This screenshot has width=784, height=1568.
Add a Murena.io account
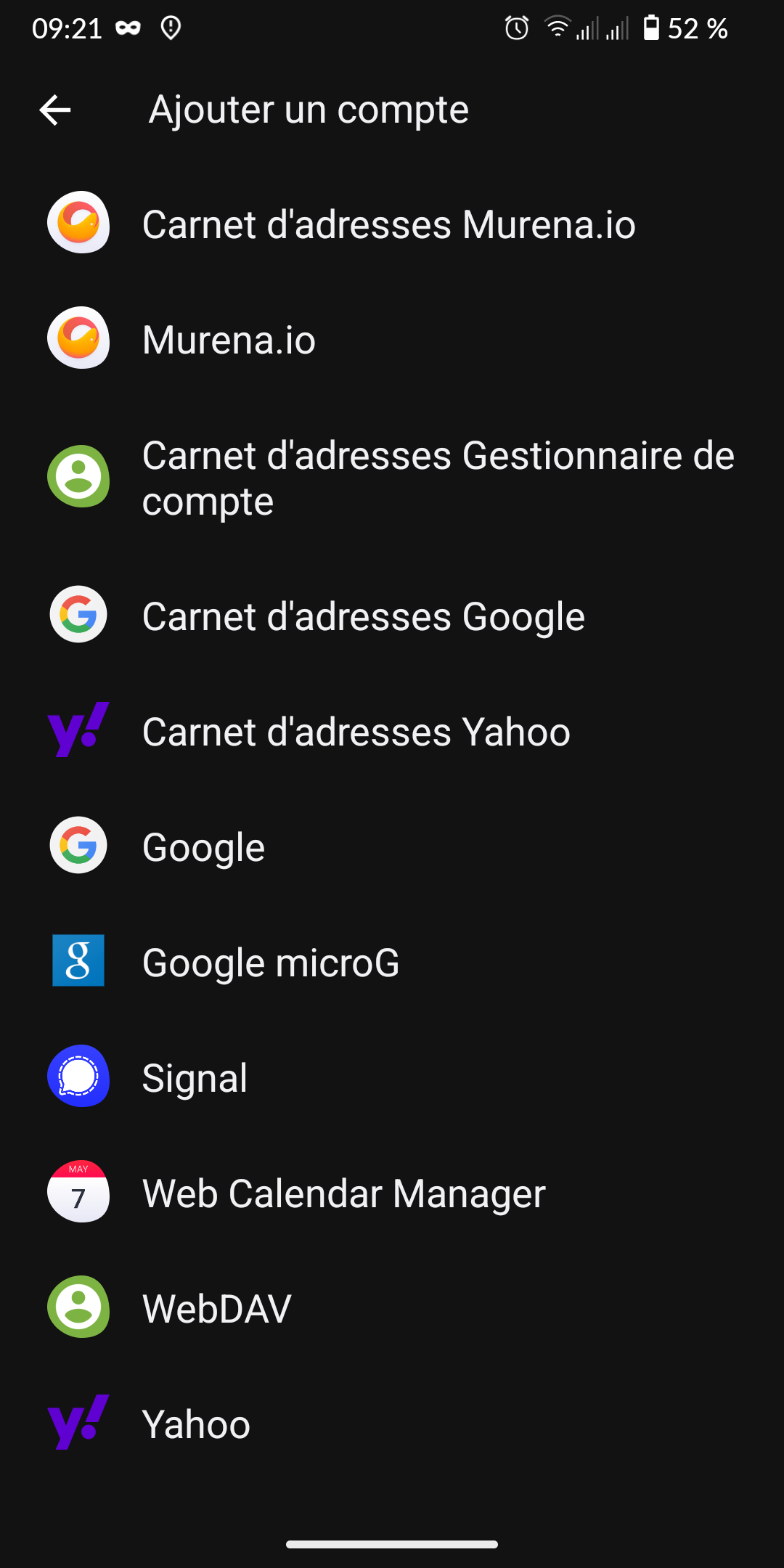tap(392, 338)
